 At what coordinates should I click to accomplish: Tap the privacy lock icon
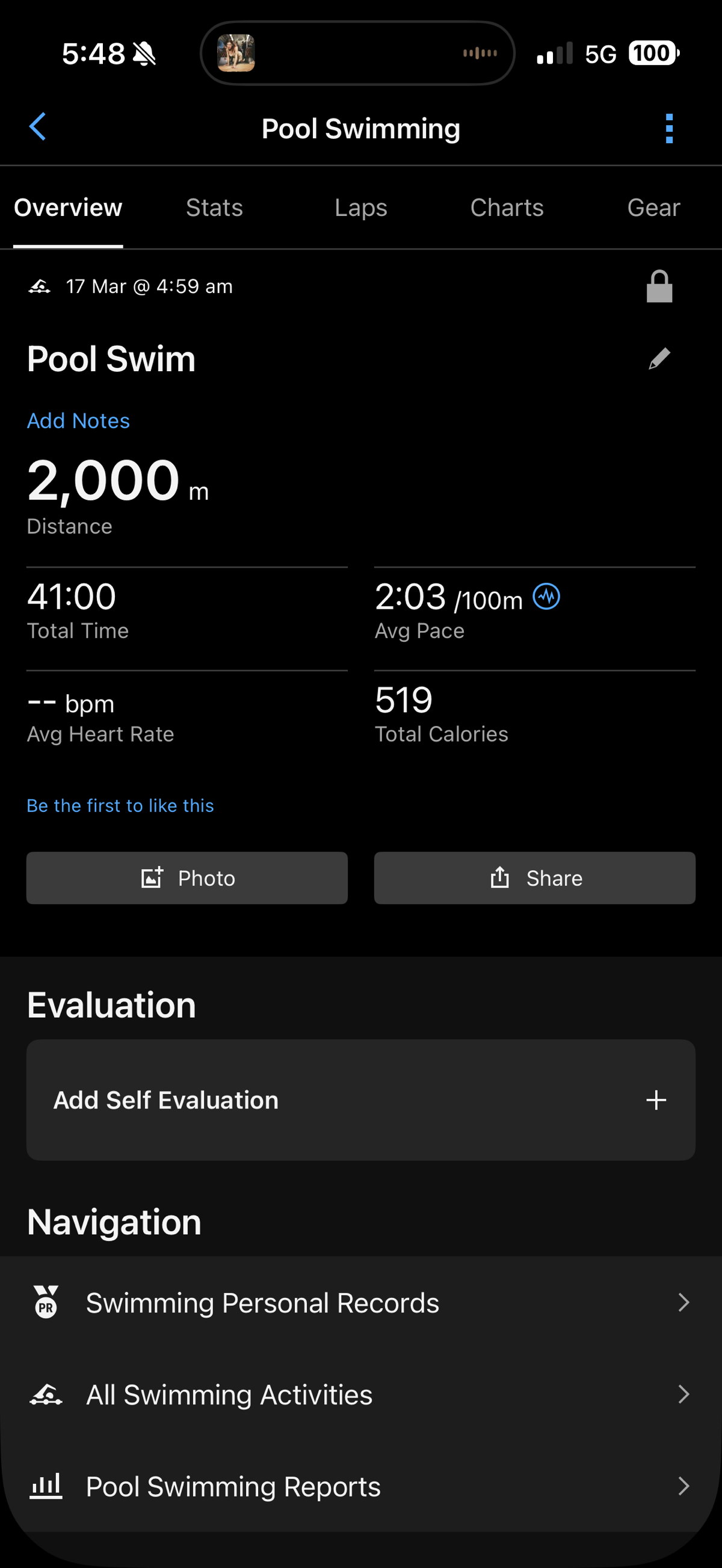(x=659, y=287)
